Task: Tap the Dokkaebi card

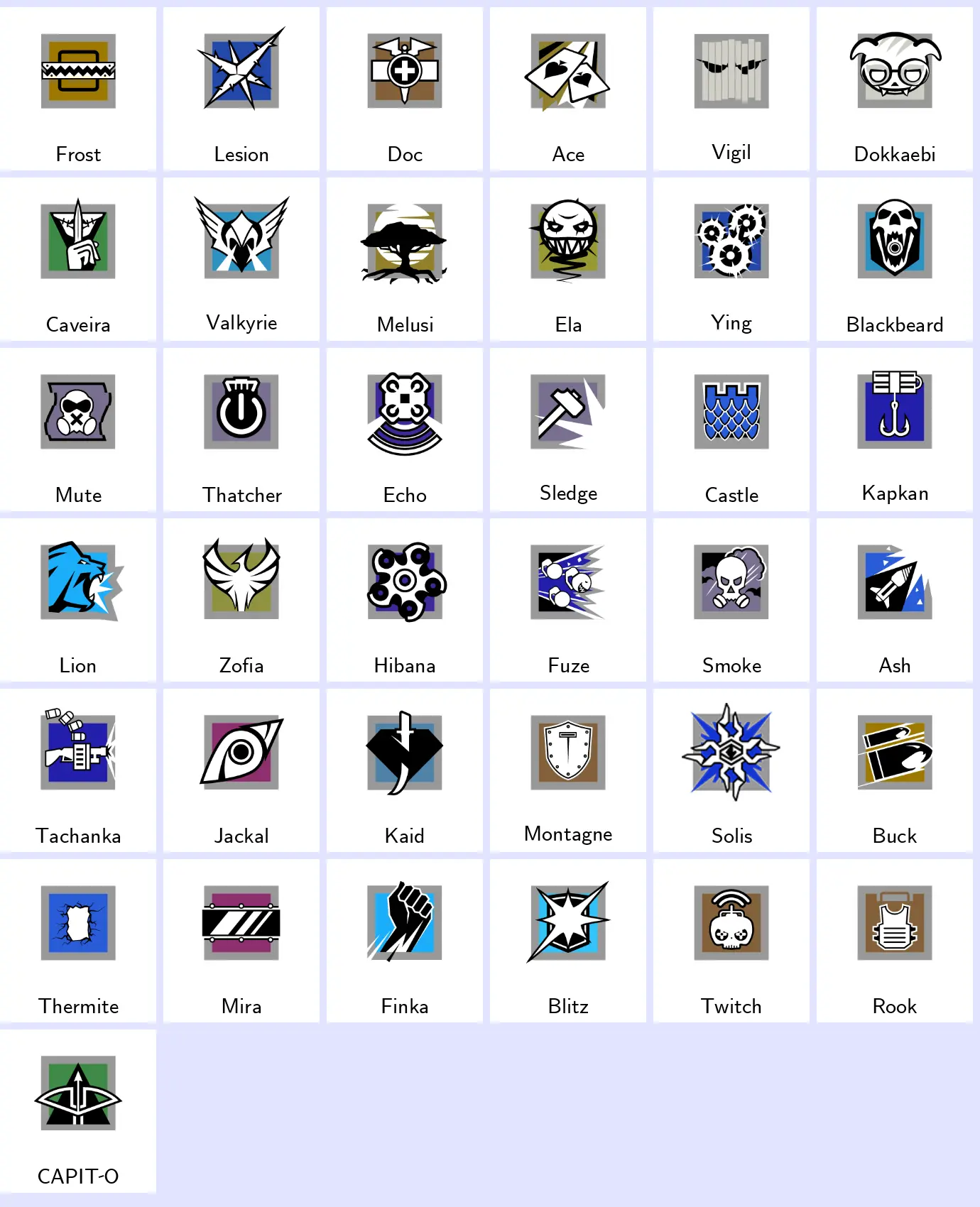Action: pyautogui.click(x=895, y=89)
